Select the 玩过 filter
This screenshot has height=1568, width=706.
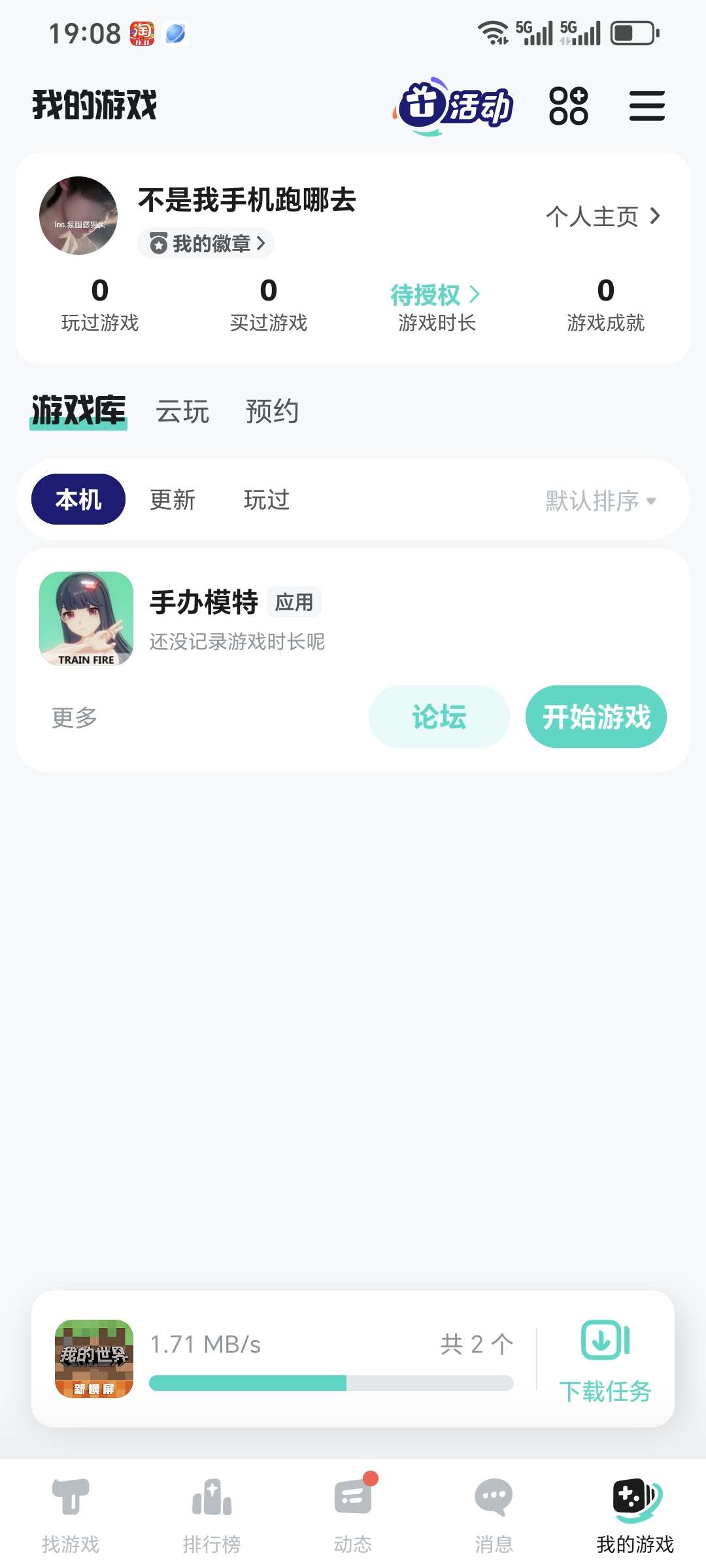click(266, 500)
